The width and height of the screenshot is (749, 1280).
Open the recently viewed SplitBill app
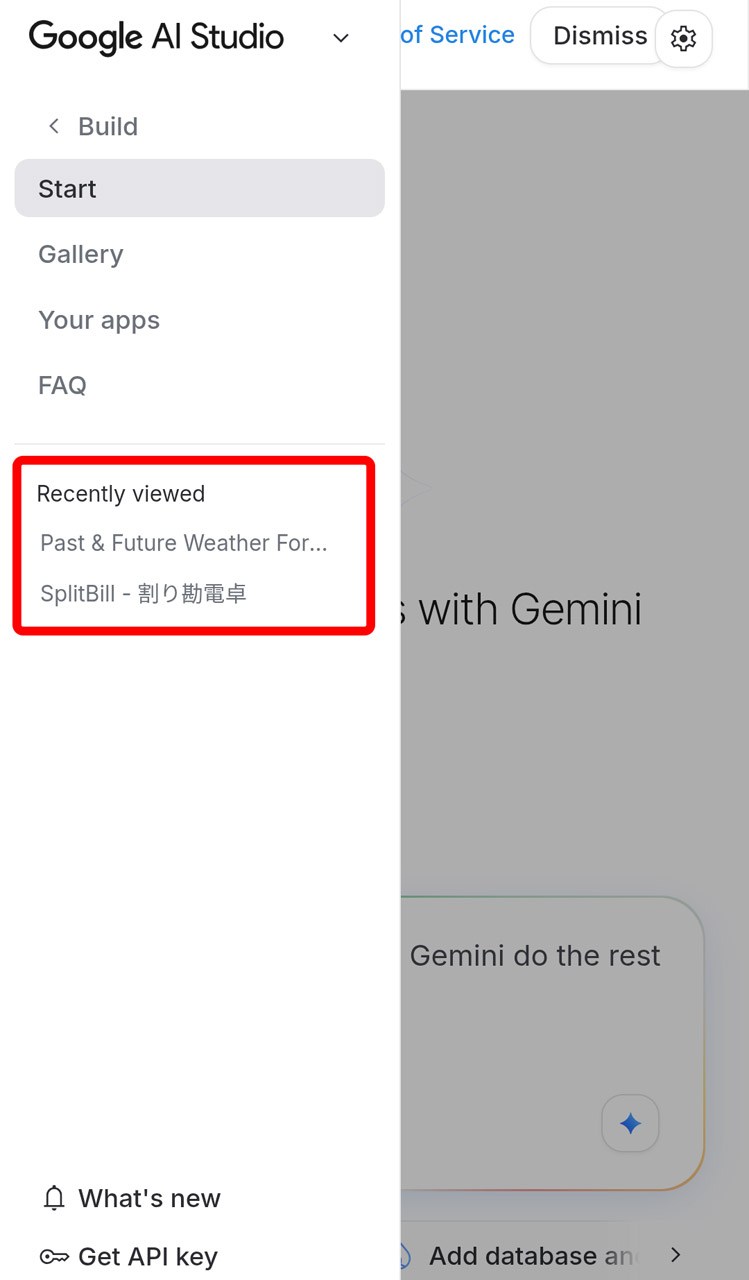[143, 593]
